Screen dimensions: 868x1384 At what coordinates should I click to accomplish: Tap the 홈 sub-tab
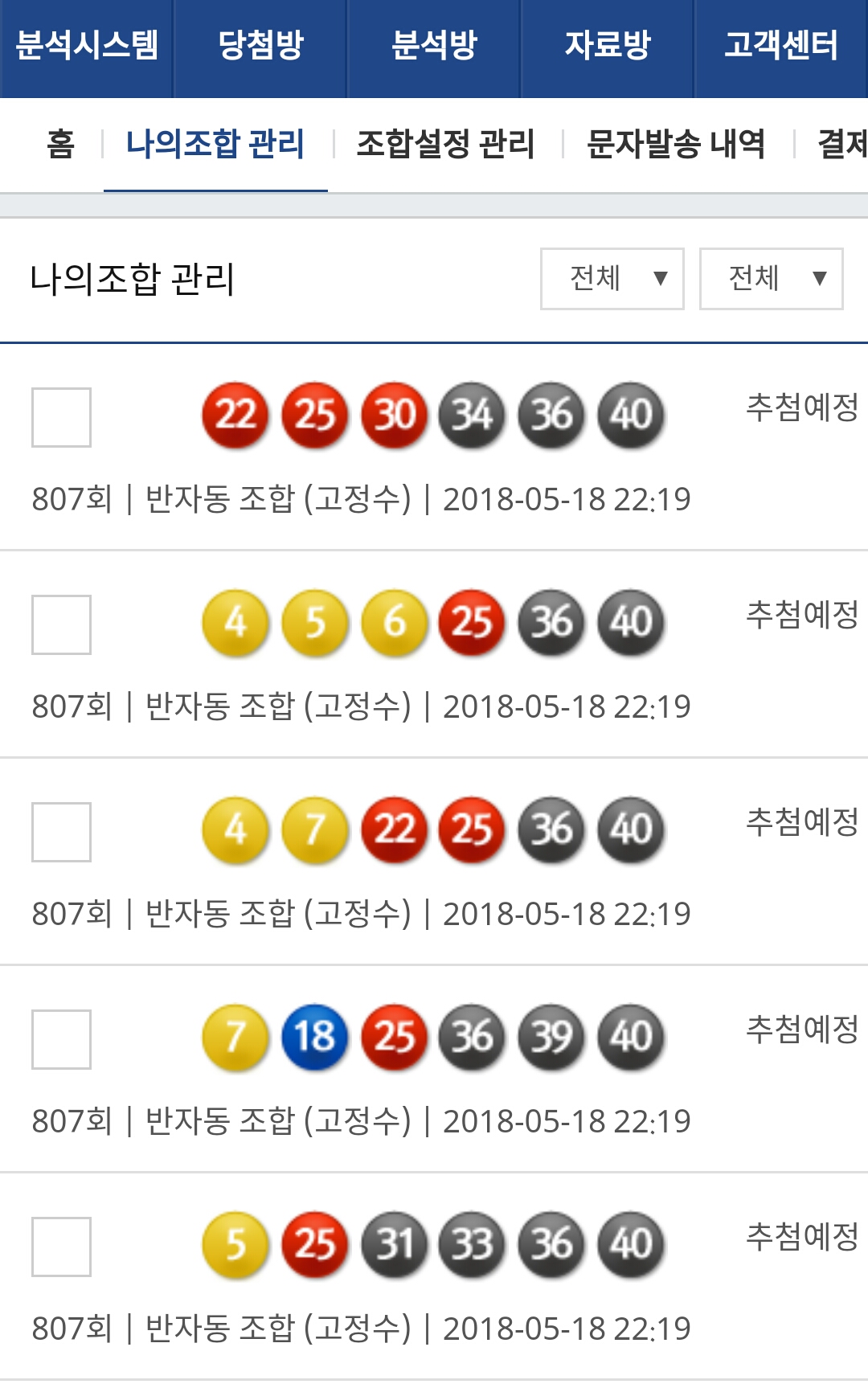[x=60, y=145]
